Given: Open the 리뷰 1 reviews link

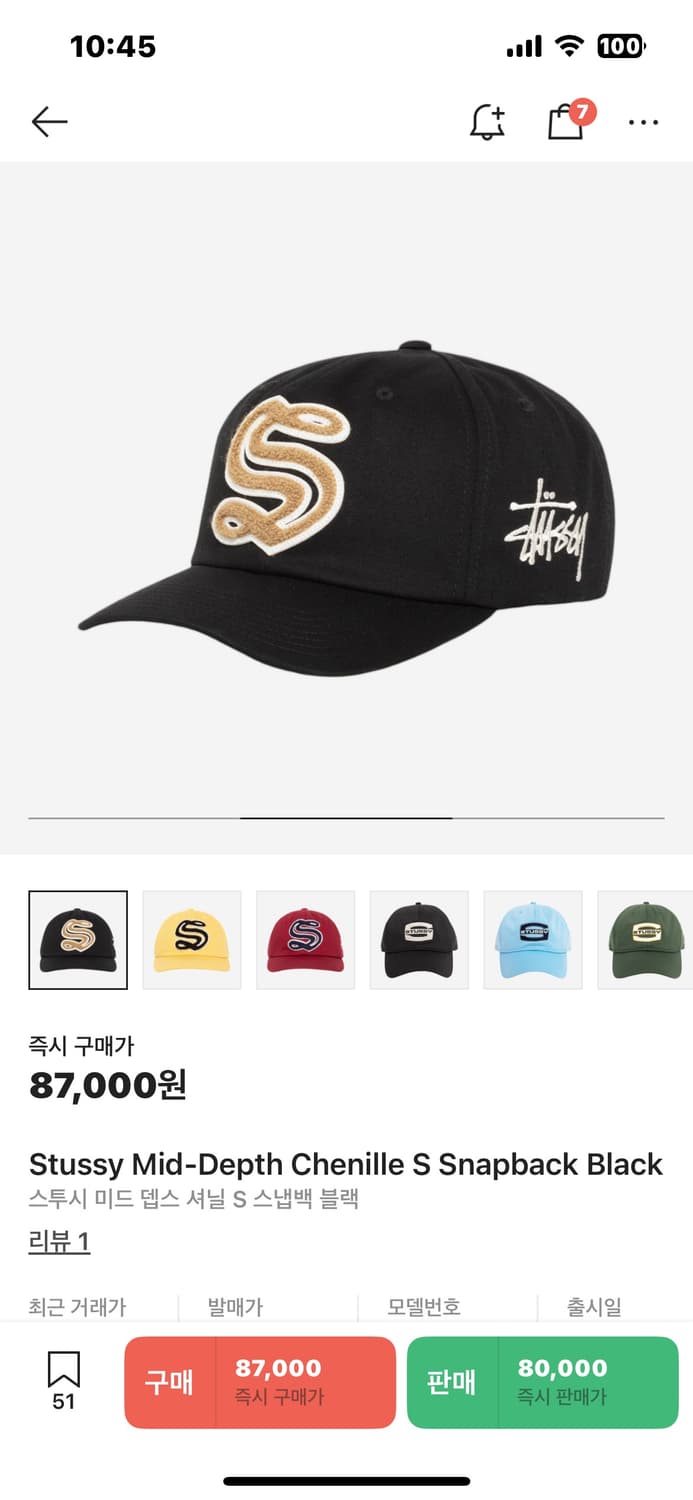Looking at the screenshot, I should click(x=59, y=1242).
